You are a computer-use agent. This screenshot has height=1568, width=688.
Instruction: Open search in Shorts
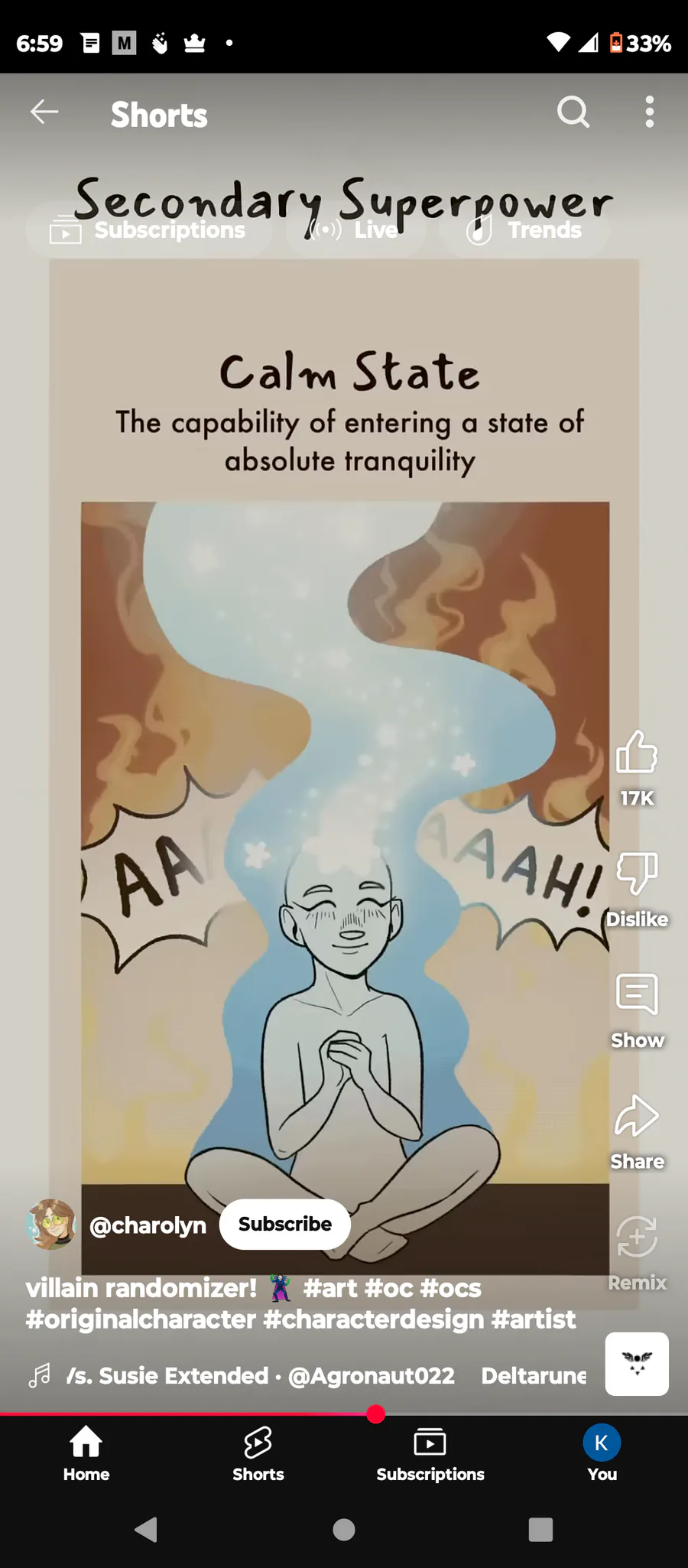coord(573,112)
